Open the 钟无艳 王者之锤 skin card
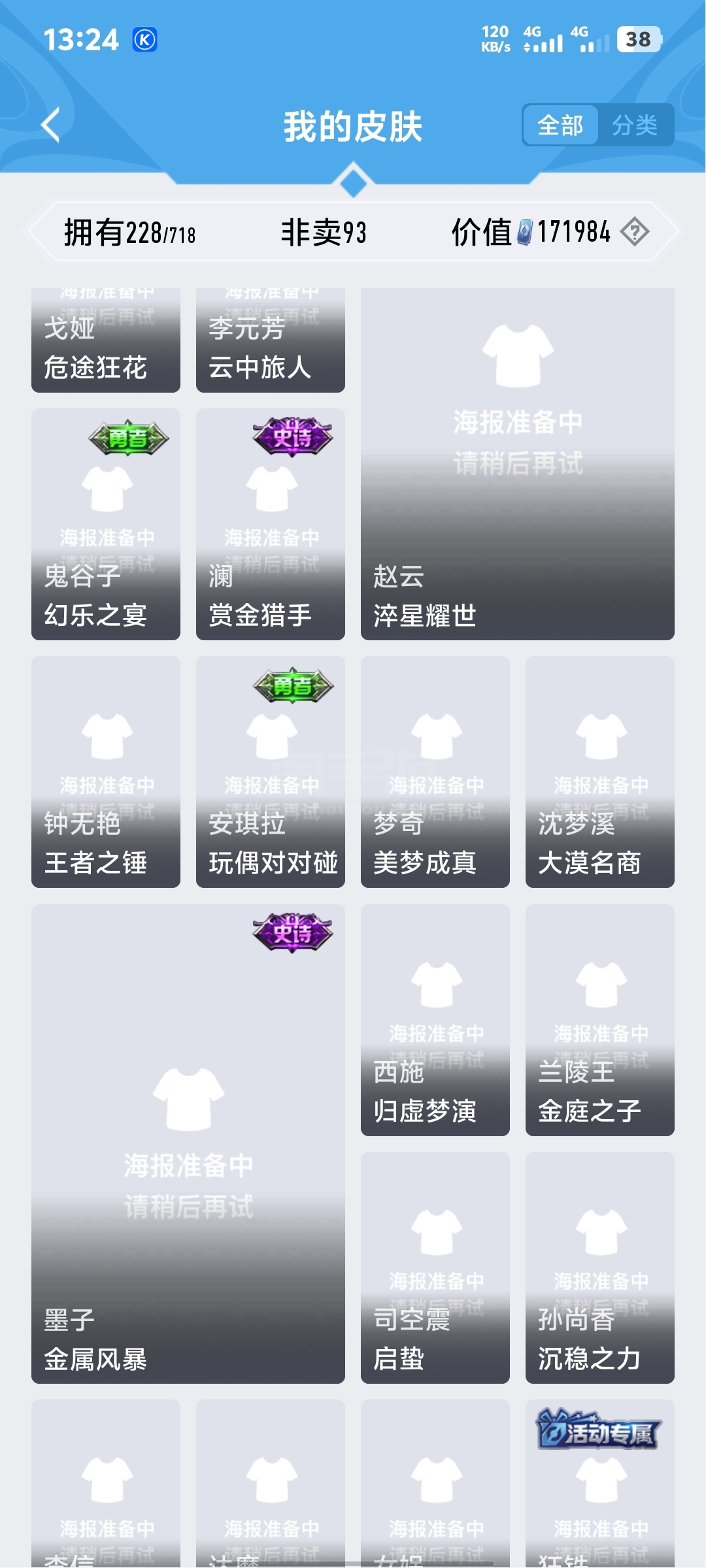The image size is (706, 1568). tap(106, 772)
